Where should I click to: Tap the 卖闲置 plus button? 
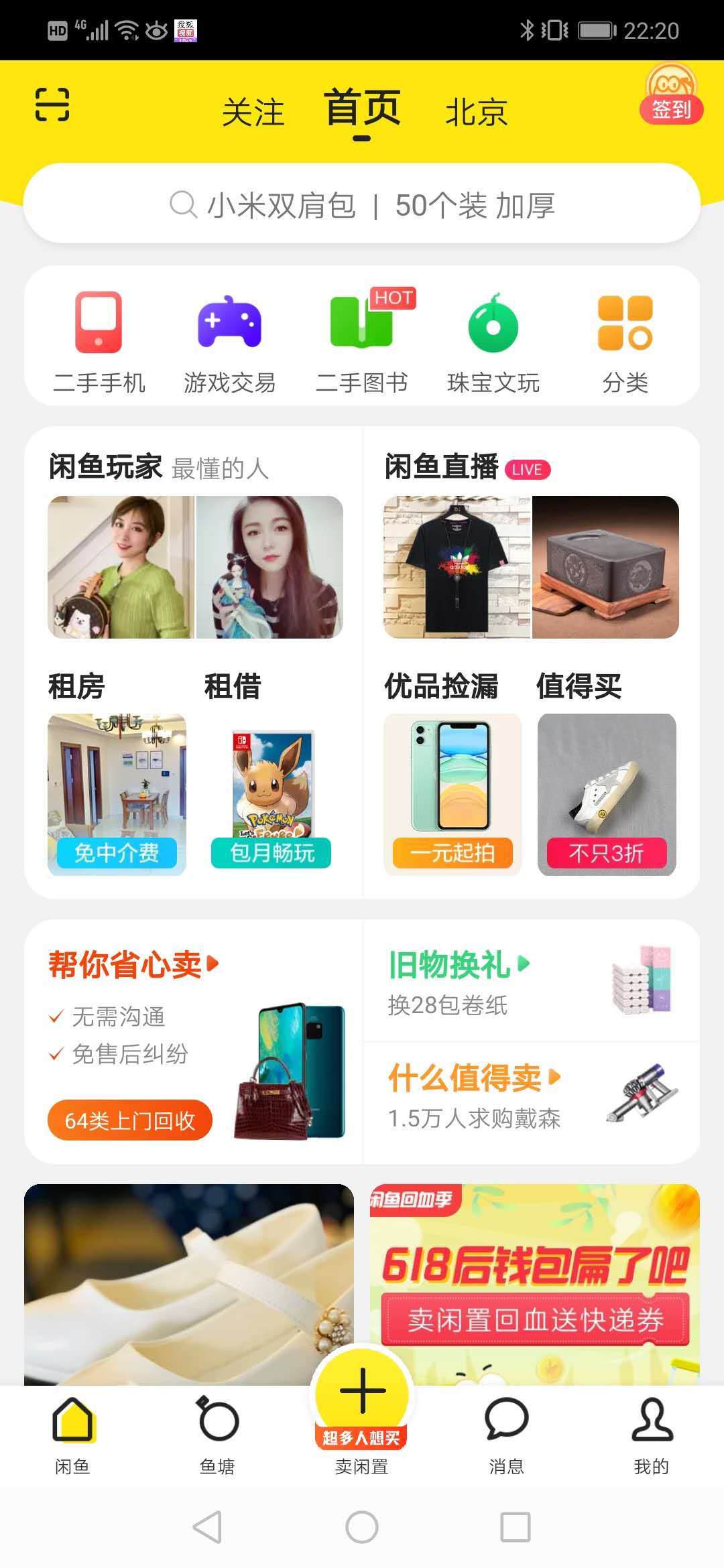click(362, 1390)
